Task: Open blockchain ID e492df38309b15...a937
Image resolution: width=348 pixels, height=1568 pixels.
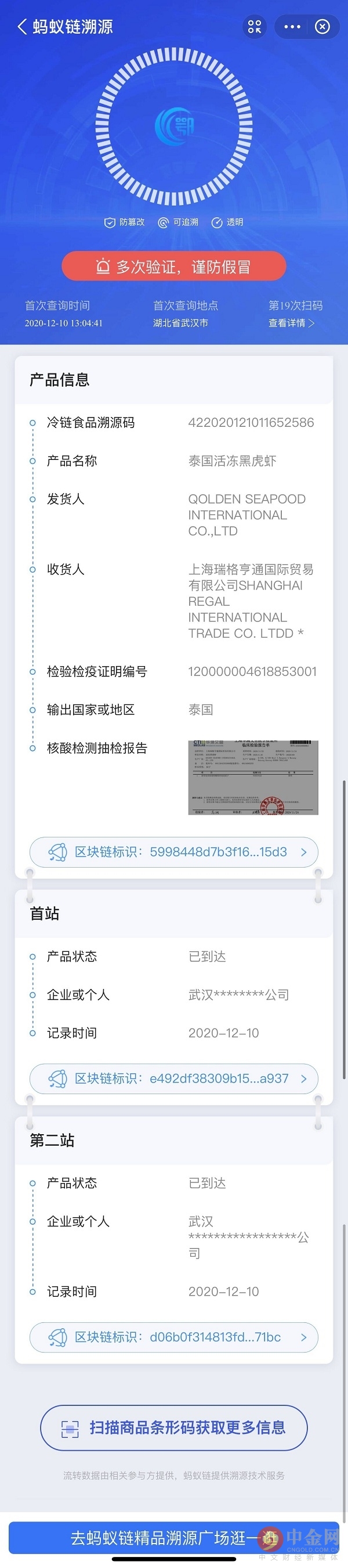Action: click(174, 1078)
